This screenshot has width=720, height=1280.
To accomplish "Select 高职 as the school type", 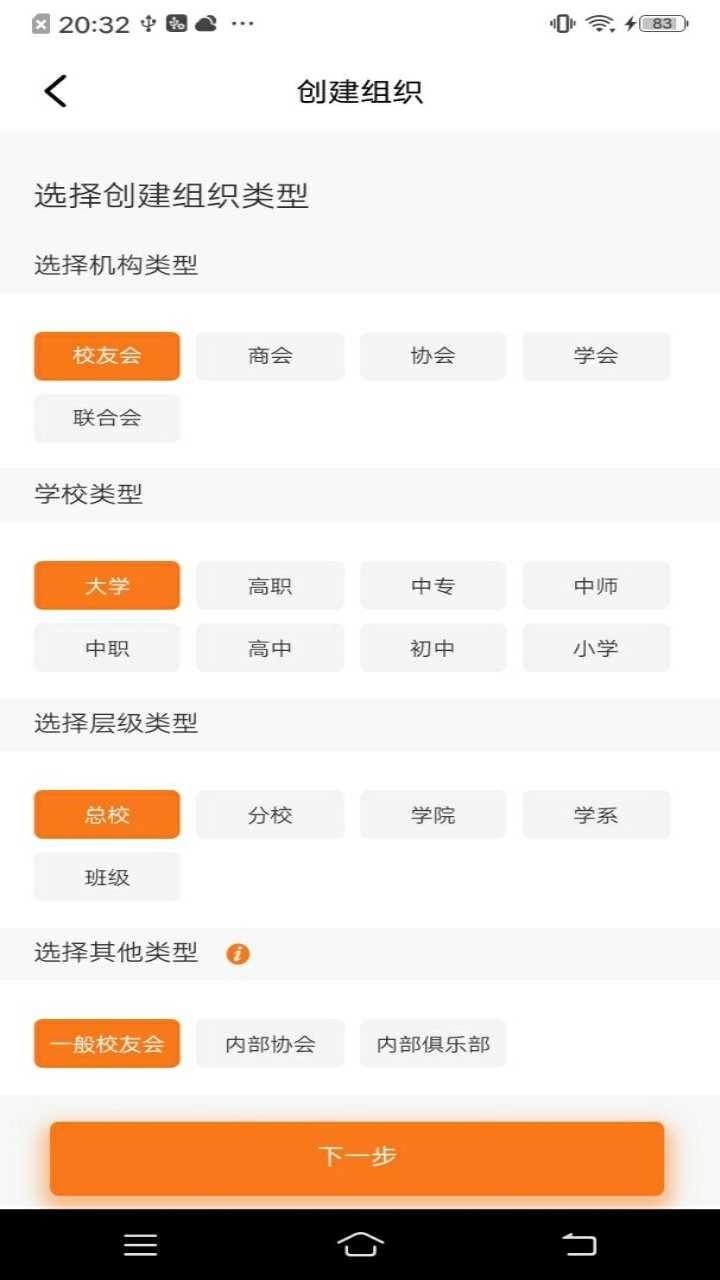I will click(x=269, y=585).
